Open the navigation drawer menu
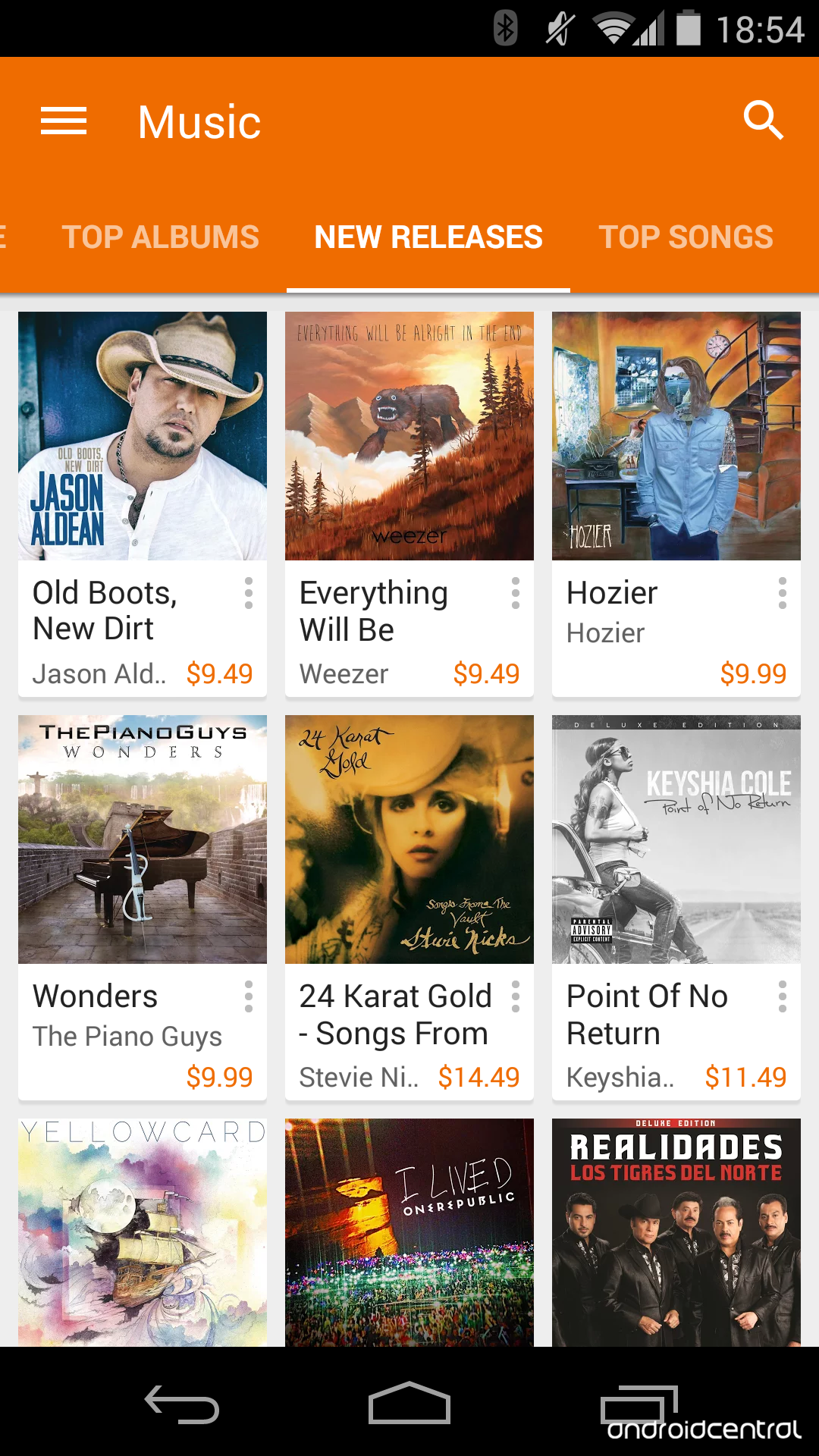This screenshot has height=1456, width=819. coord(64,121)
